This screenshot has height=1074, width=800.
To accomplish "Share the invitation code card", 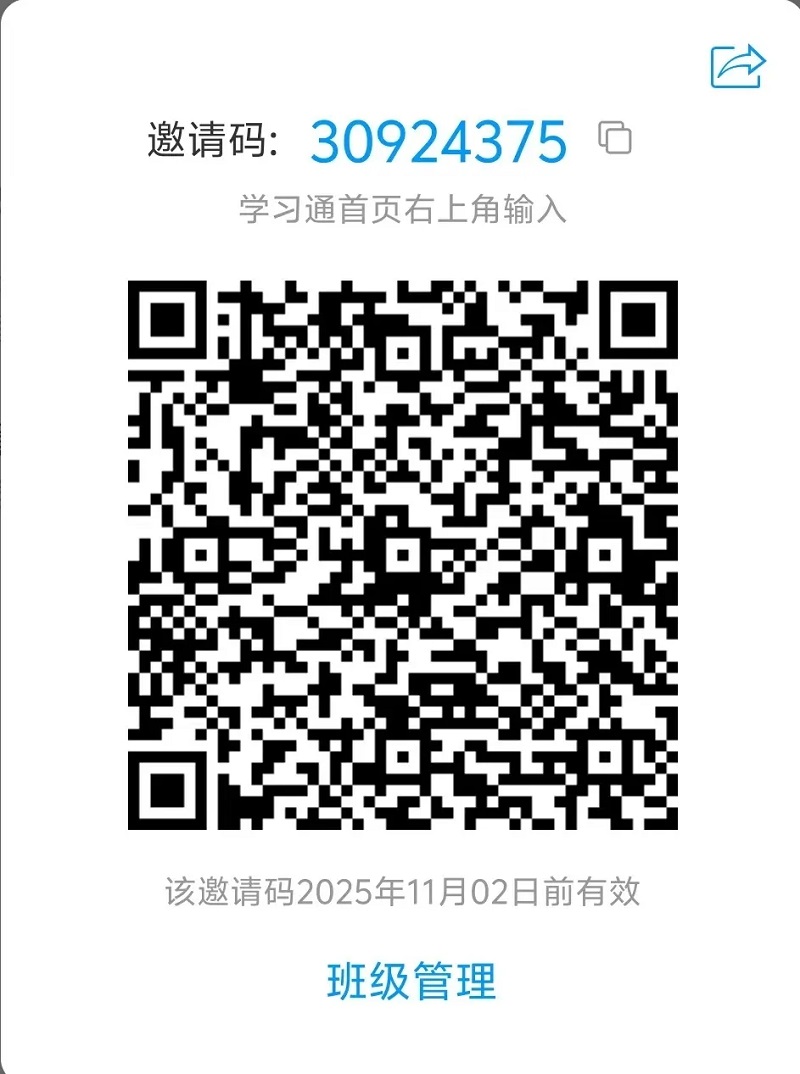I will pyautogui.click(x=738, y=66).
